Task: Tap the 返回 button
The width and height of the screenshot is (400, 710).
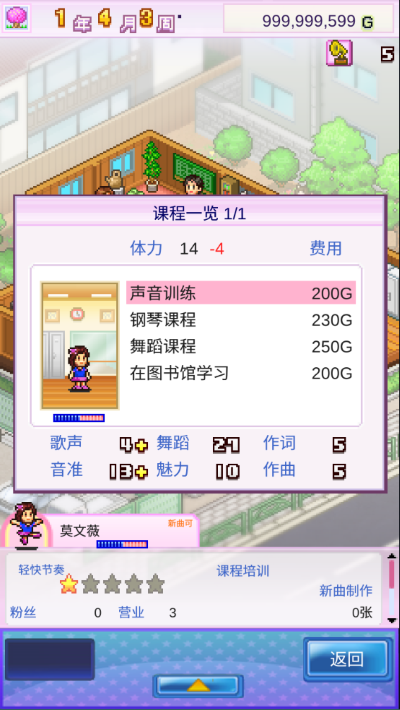Action: click(x=347, y=659)
